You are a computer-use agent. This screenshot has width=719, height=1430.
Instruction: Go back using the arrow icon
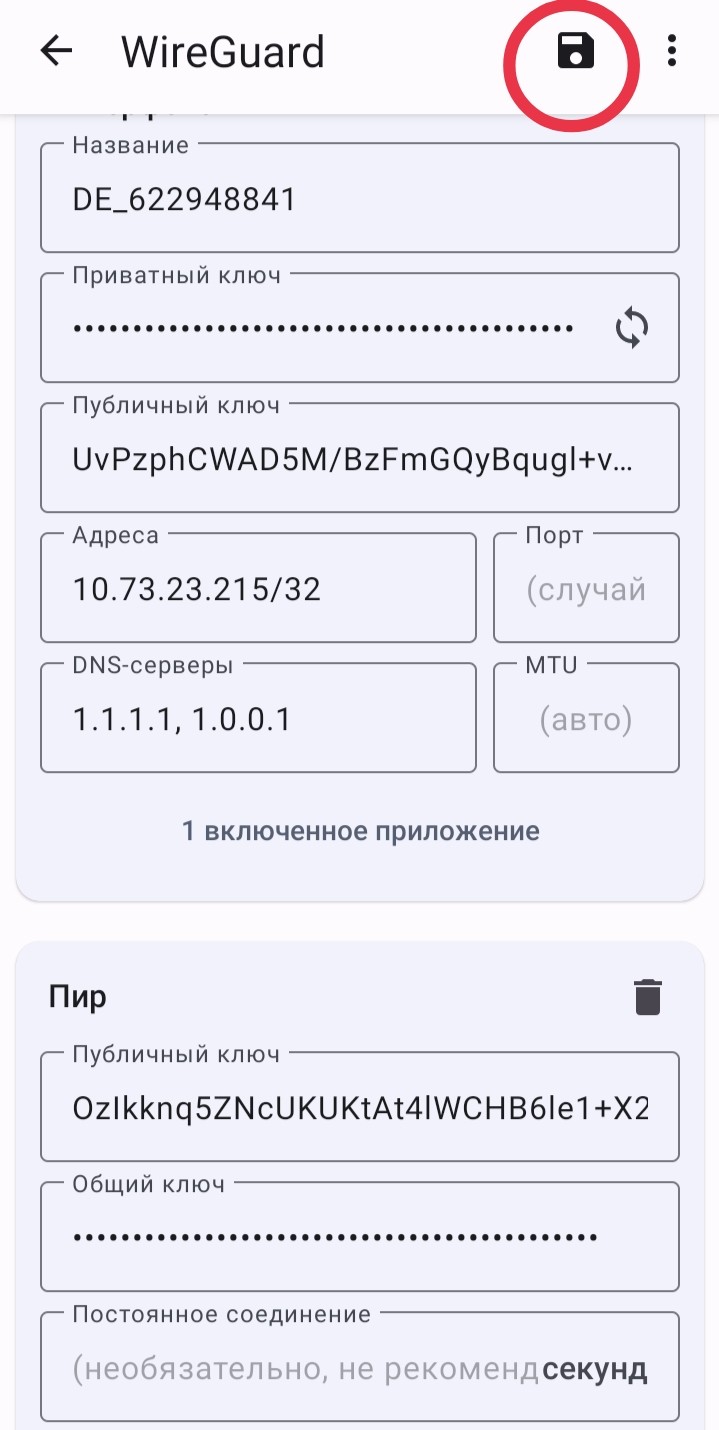(57, 51)
